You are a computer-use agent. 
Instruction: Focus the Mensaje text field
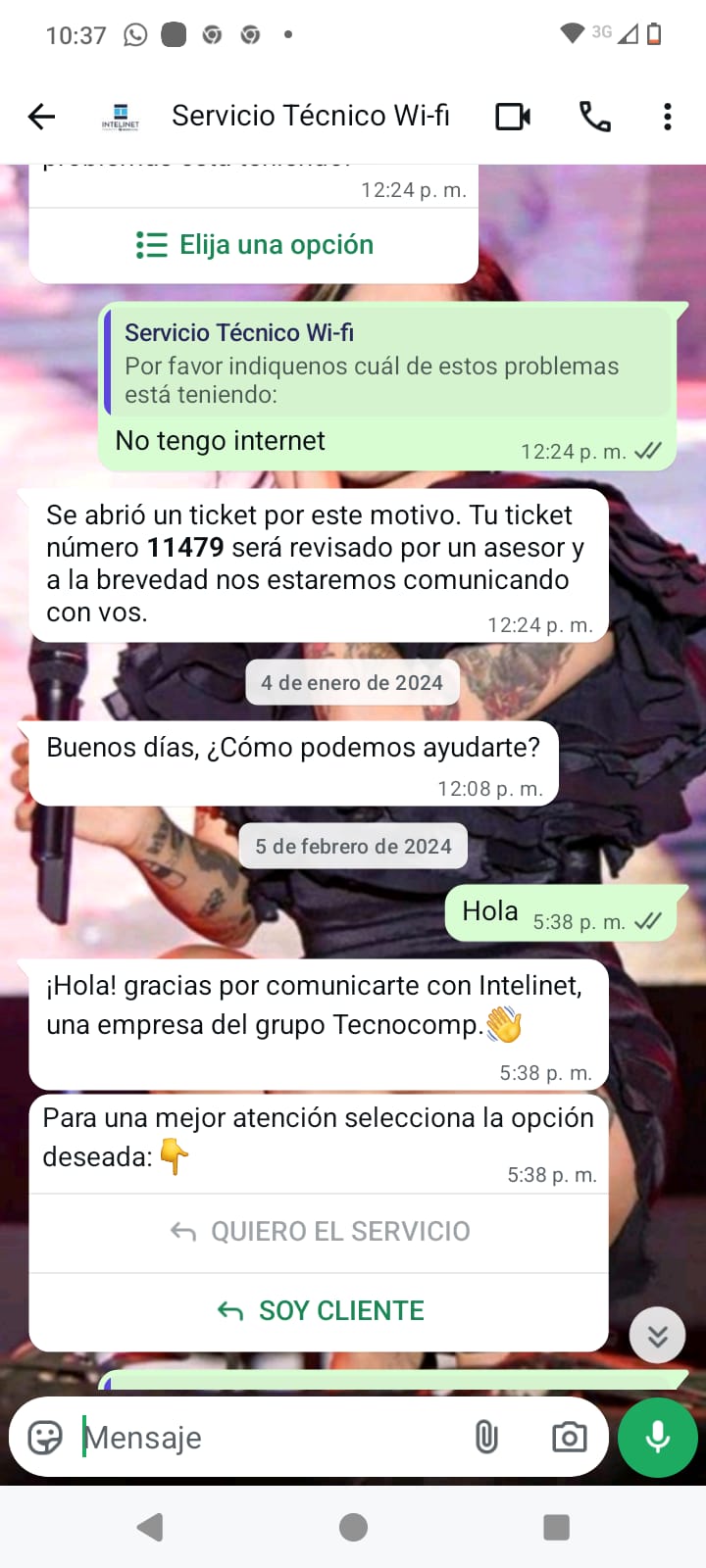click(x=265, y=1438)
